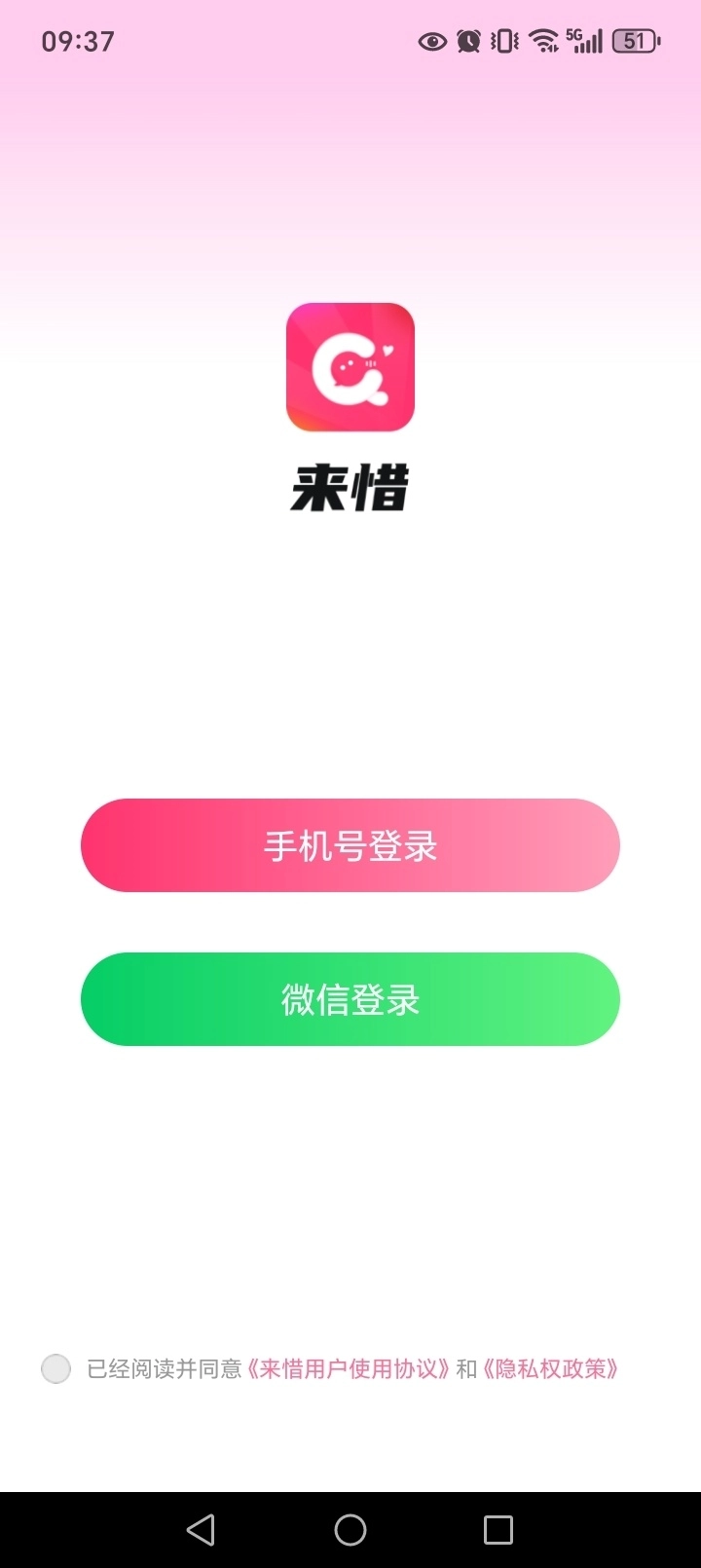Open 《隐私权政策》 privacy policy link
This screenshot has height=1568, width=701.
(553, 1367)
